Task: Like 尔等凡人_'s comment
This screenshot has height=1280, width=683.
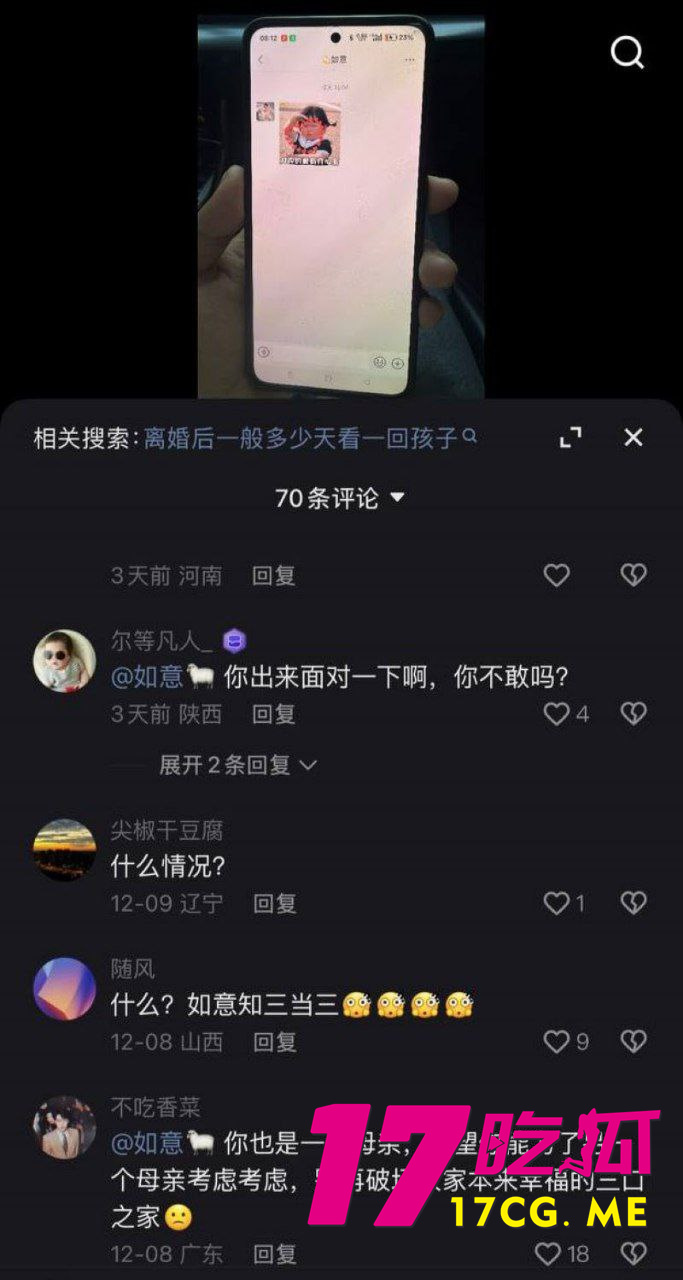Action: 556,713
